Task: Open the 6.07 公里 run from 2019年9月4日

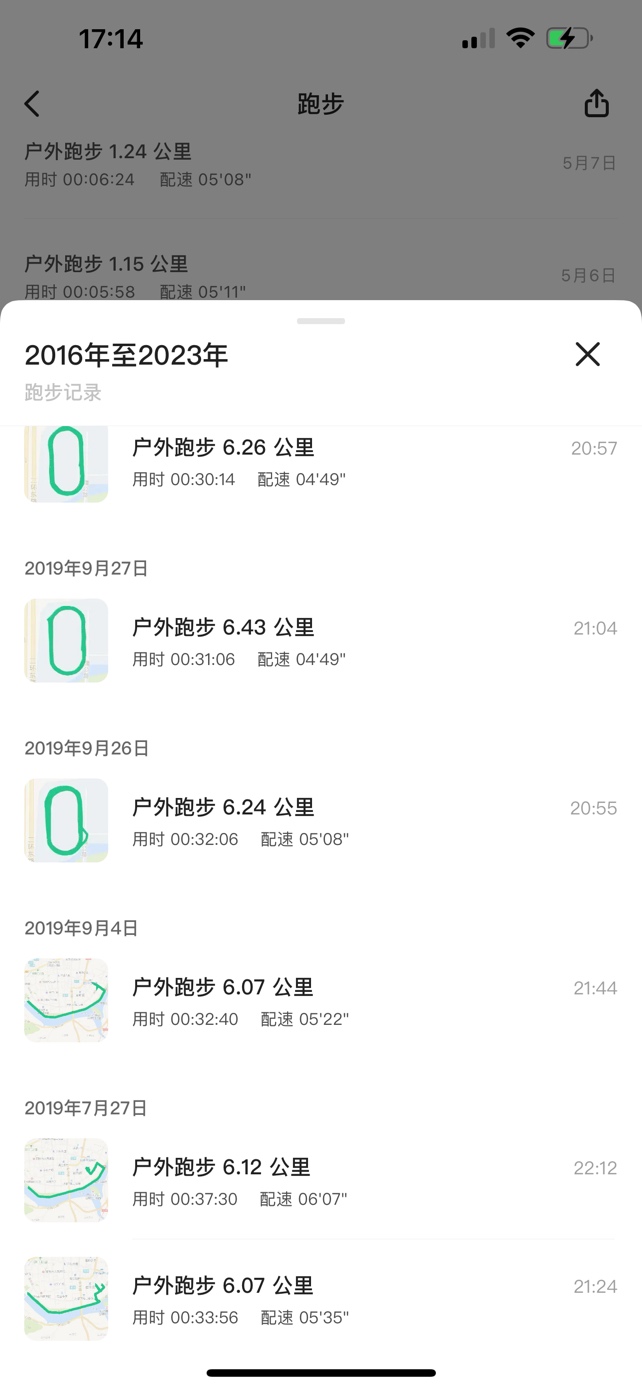Action: pos(321,1001)
